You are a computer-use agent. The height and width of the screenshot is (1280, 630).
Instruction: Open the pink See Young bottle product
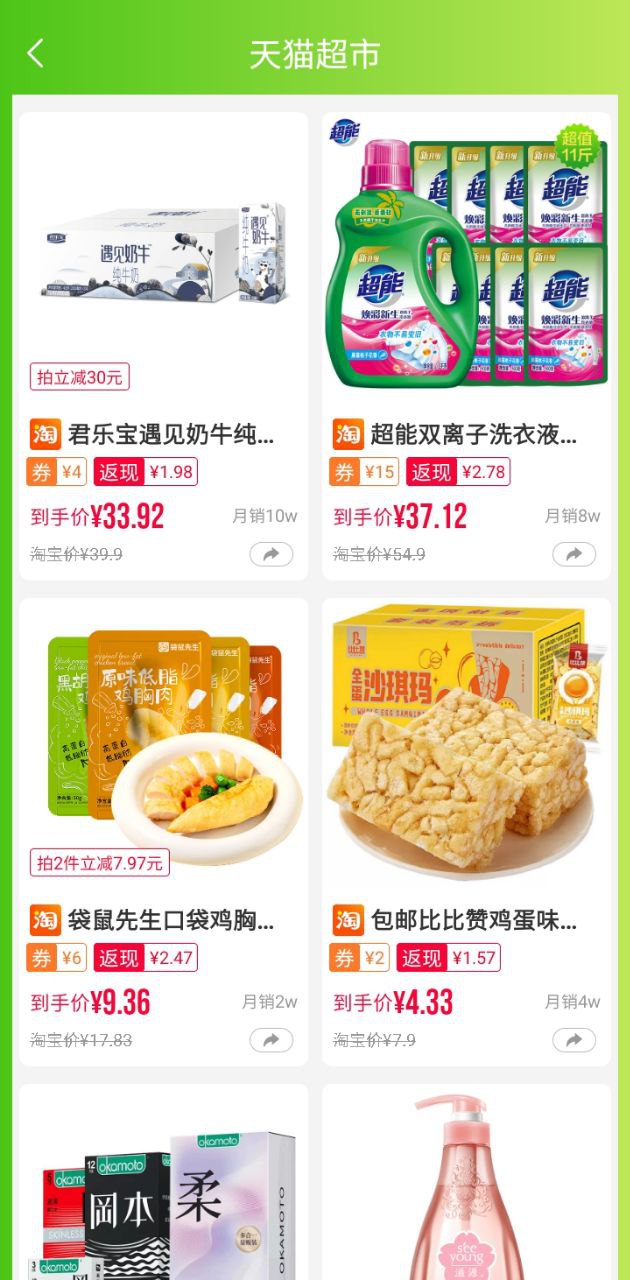(466, 1190)
